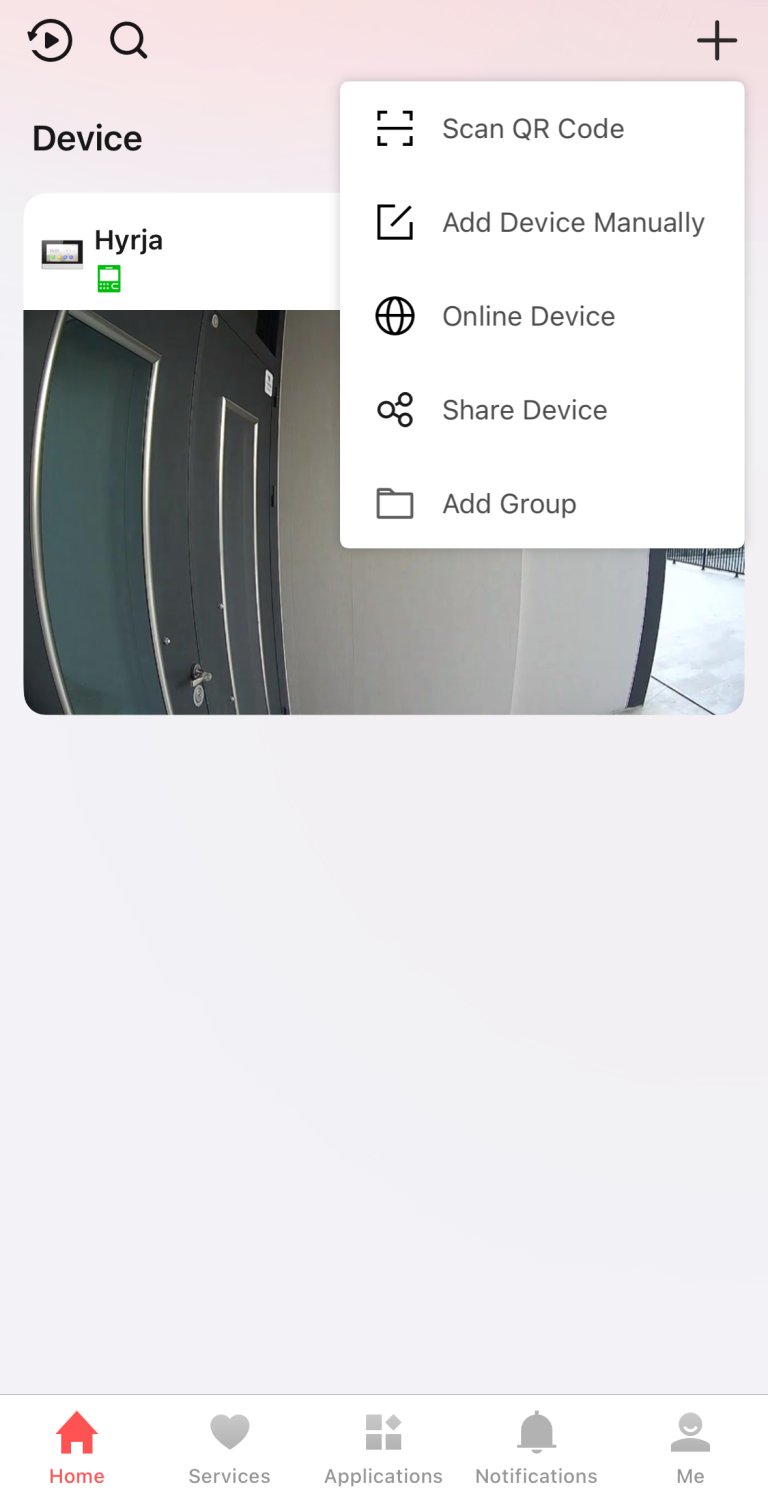The image size is (768, 1507).
Task: Go to the Me tab
Action: (690, 1448)
